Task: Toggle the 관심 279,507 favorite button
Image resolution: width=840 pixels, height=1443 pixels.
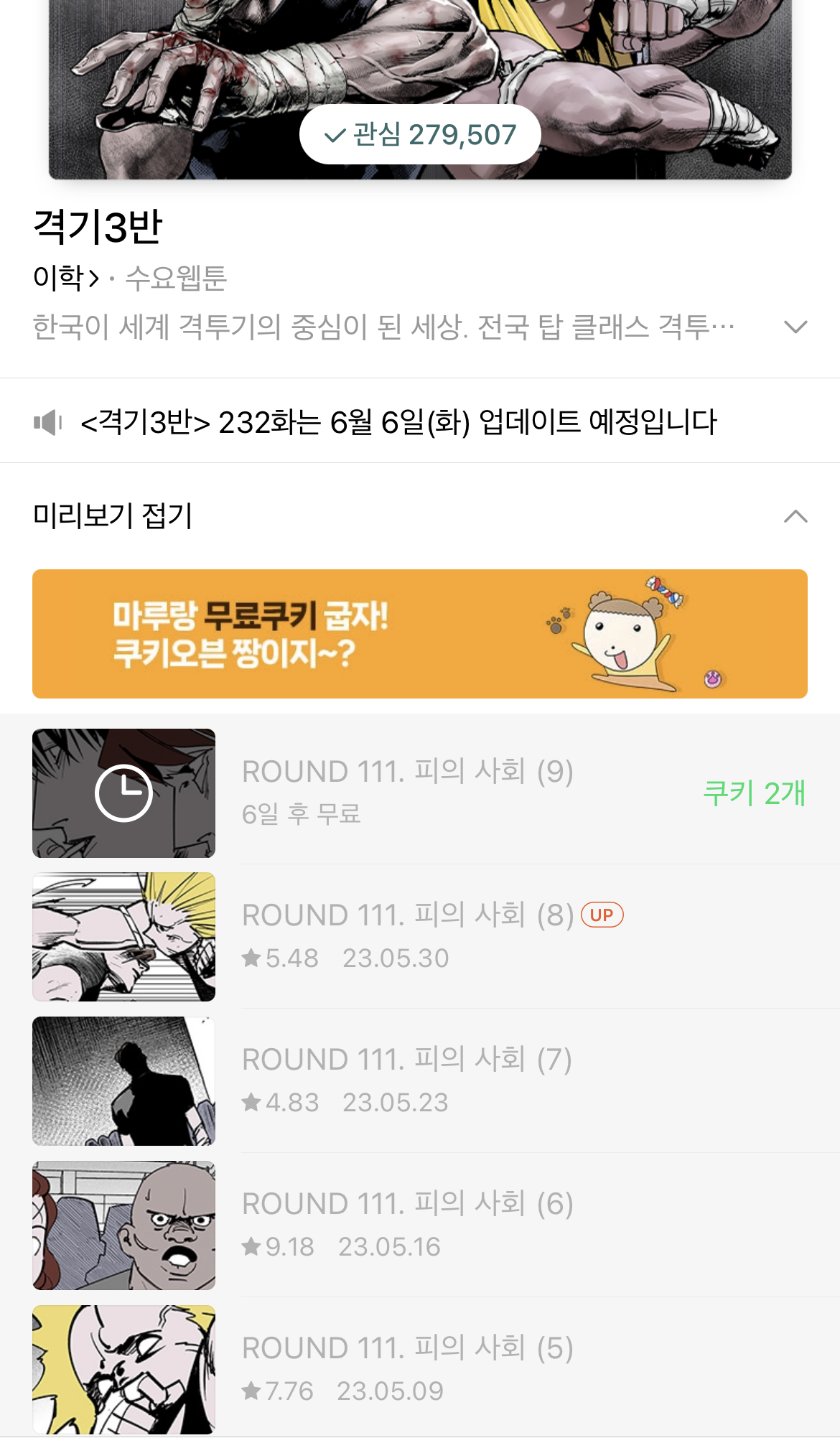Action: tap(420, 134)
